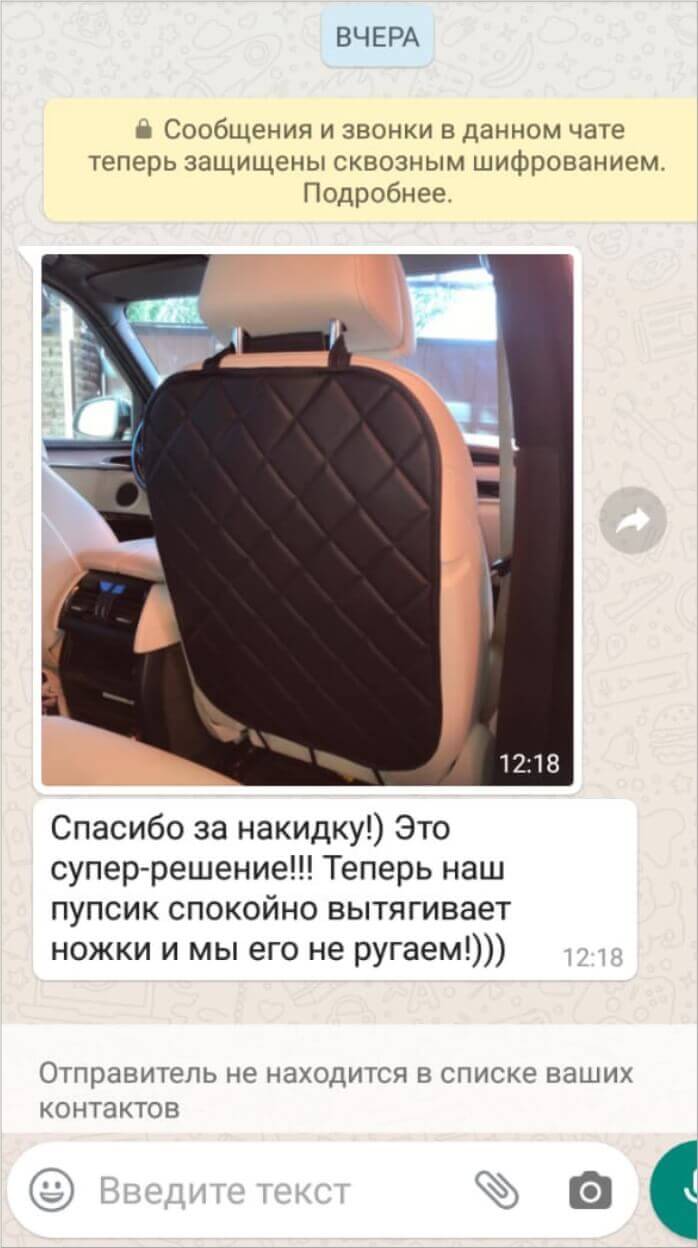Forward the photo using the arrow icon
This screenshot has height=1248, width=698.
tap(632, 520)
